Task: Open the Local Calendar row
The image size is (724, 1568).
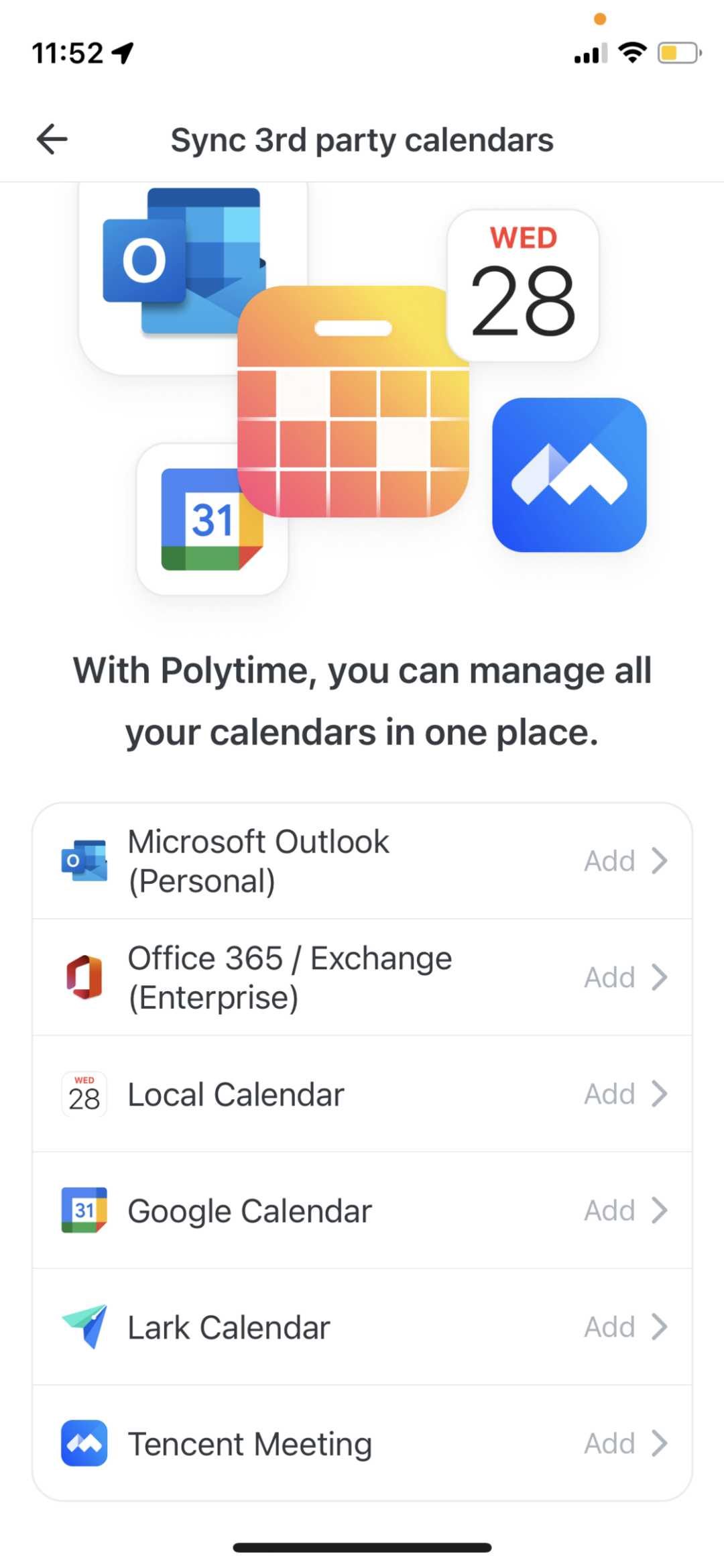Action: coord(362,1095)
